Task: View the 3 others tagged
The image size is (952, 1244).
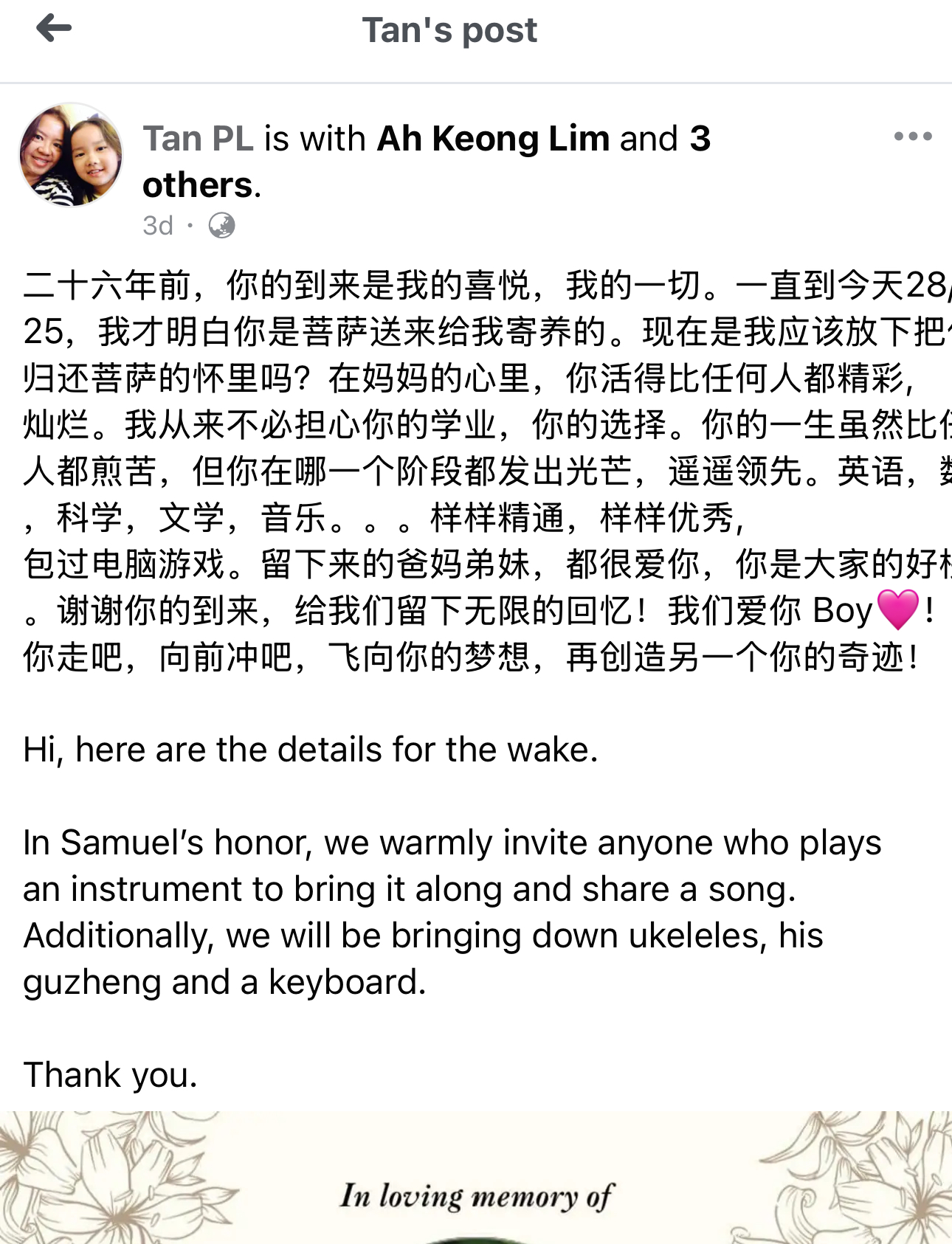Action: pyautogui.click(x=199, y=184)
